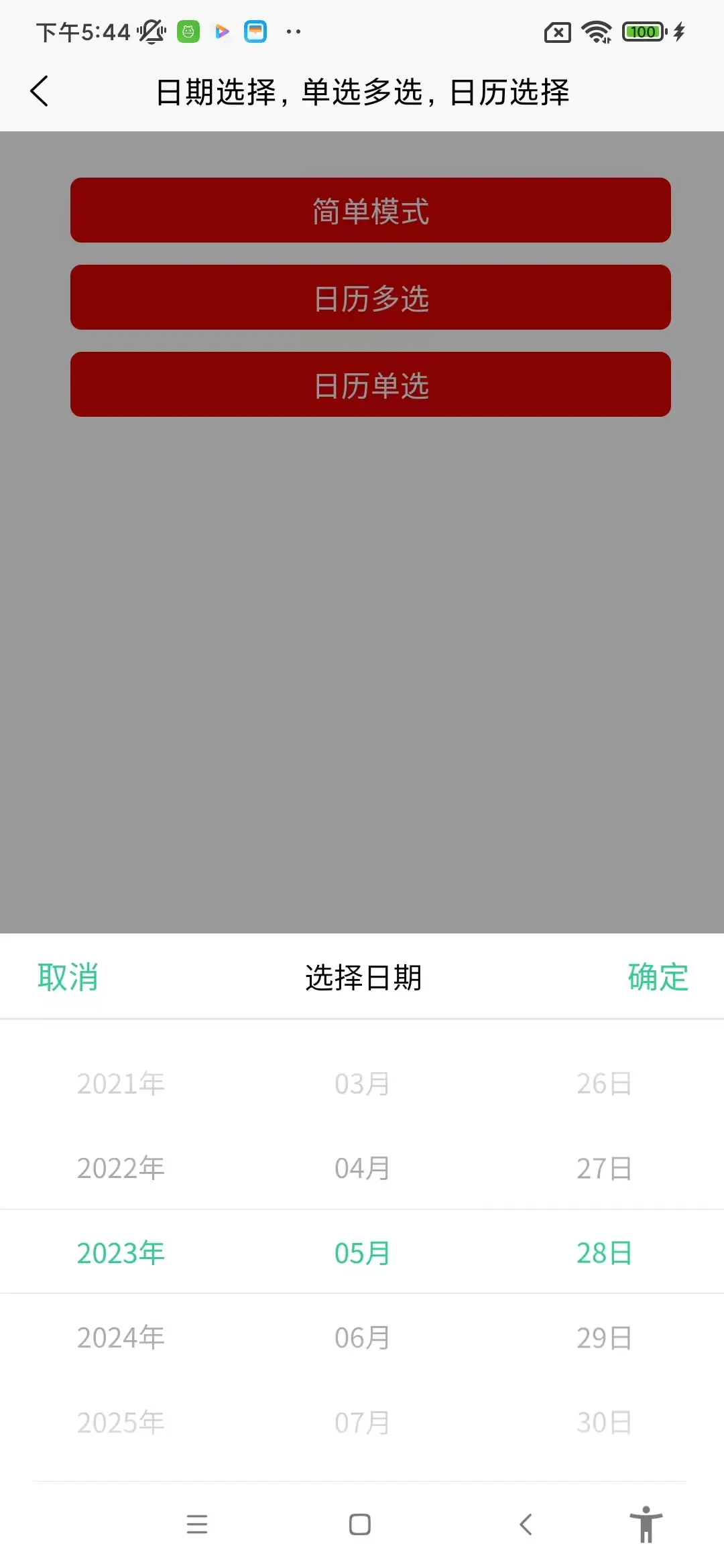Select 2024年 in the year column
The width and height of the screenshot is (724, 1568).
121,1337
